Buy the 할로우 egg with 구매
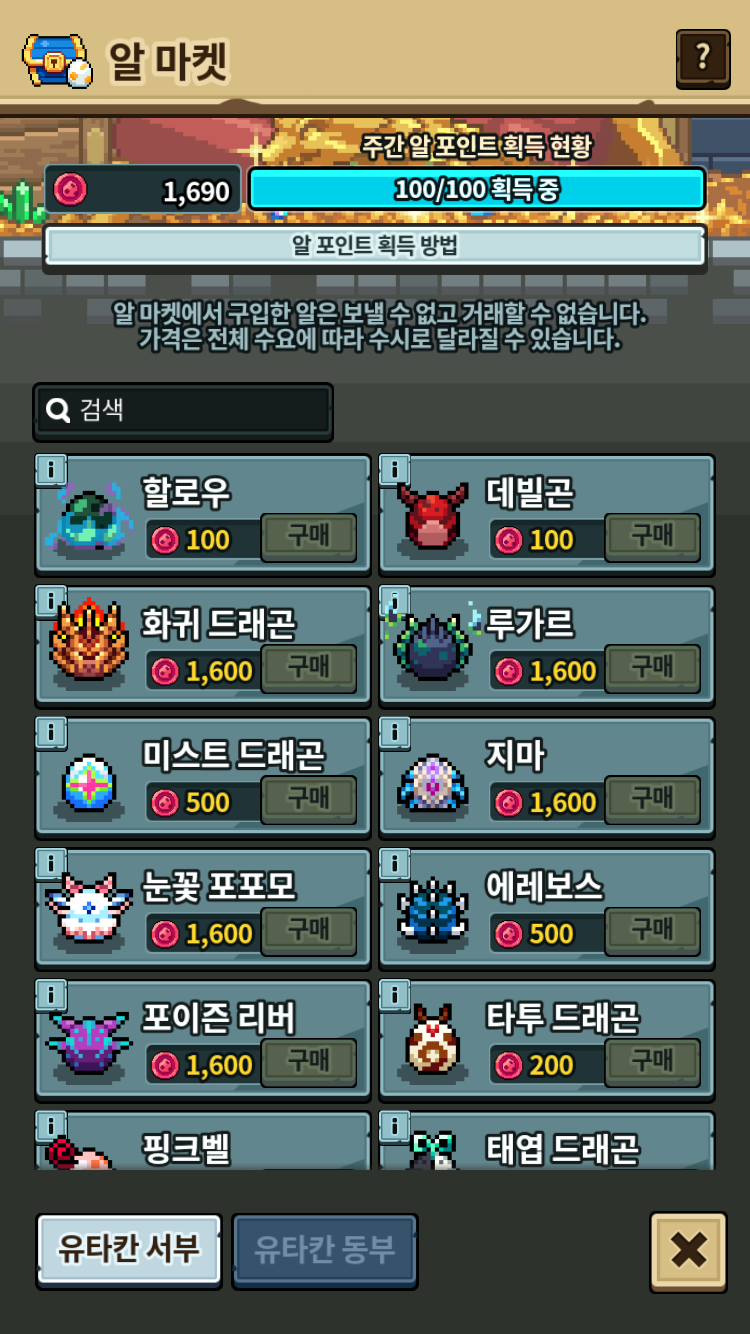The width and height of the screenshot is (750, 1334). pos(308,538)
